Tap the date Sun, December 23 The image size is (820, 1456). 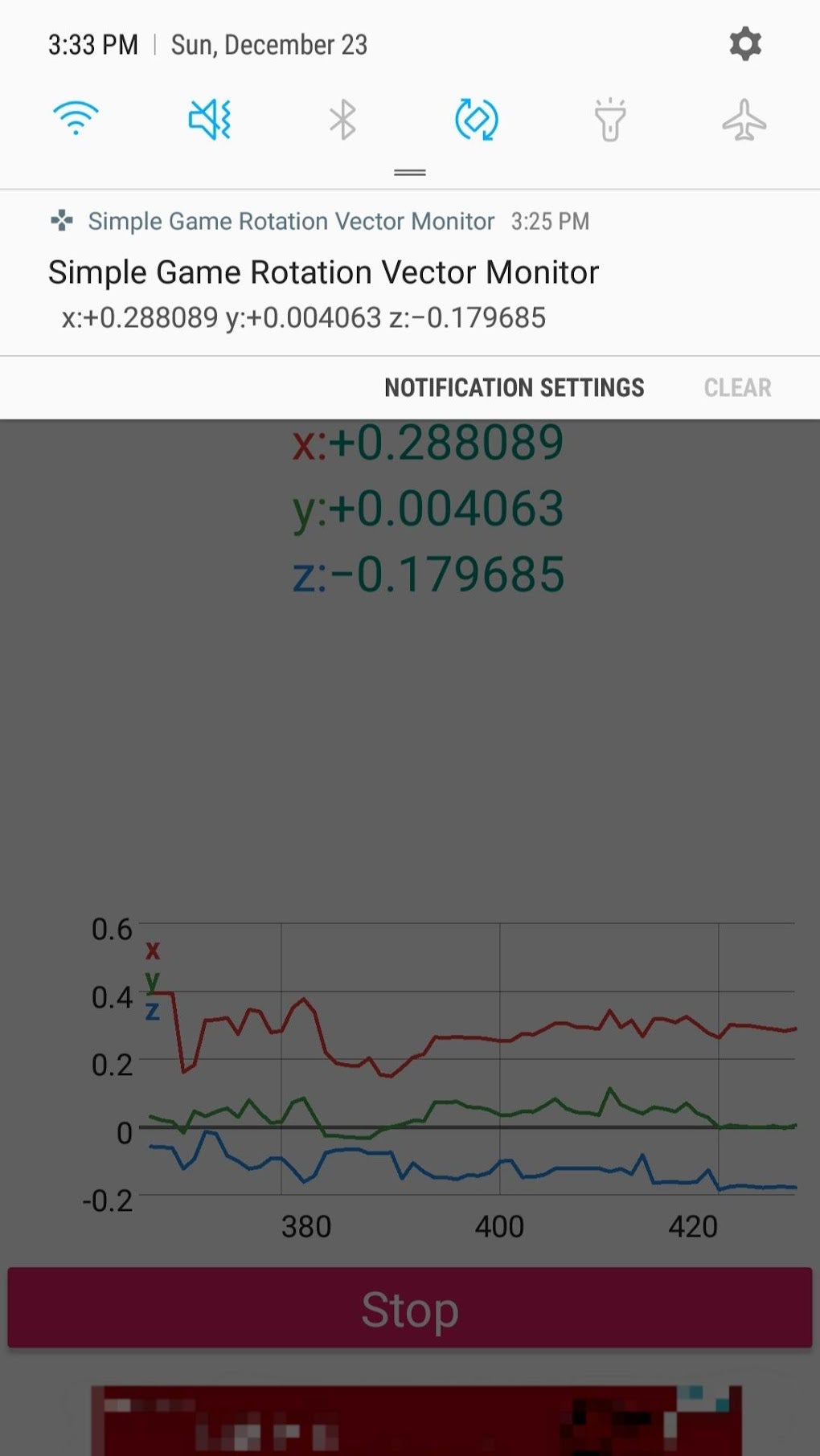(269, 44)
